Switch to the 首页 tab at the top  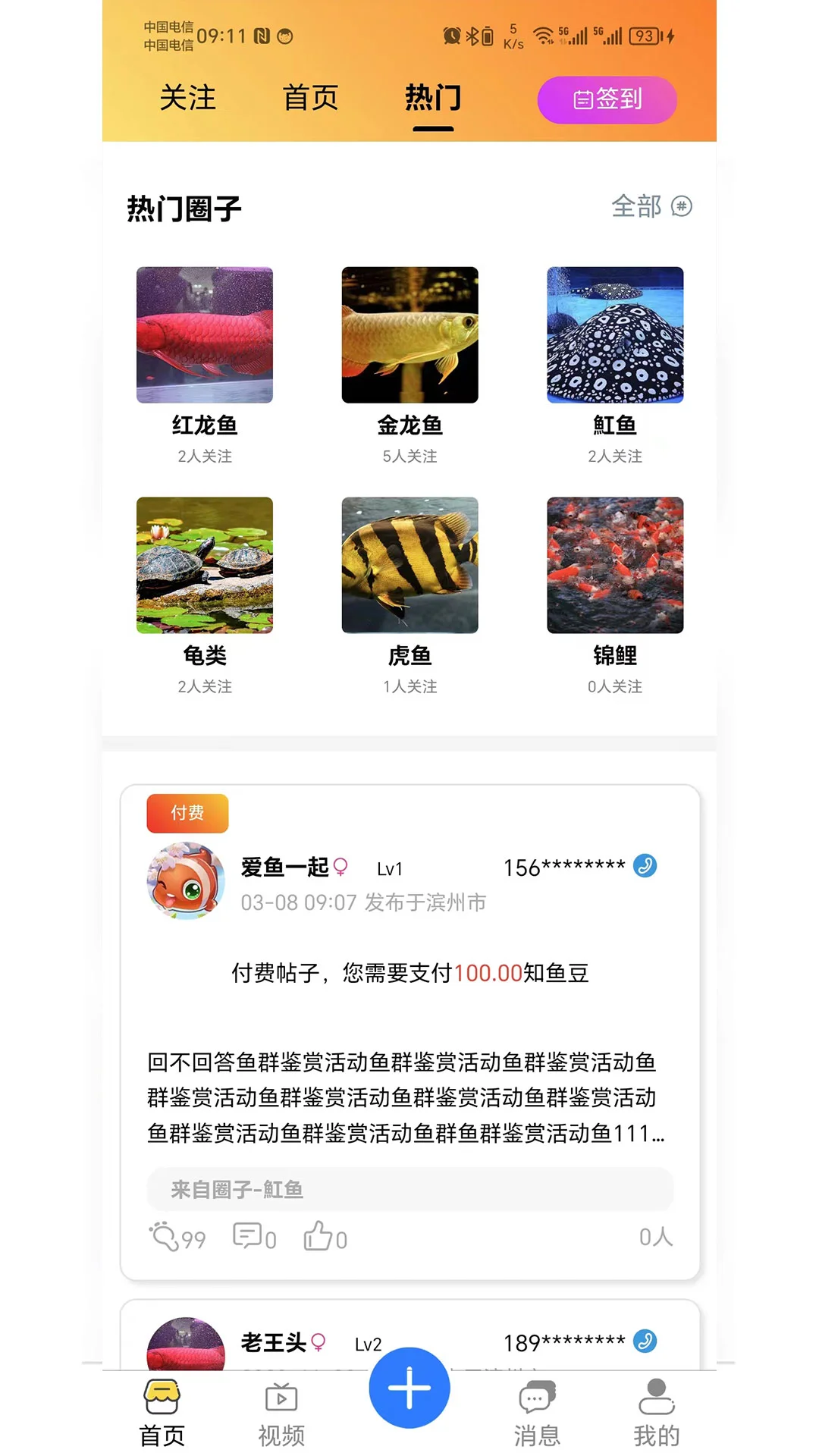click(311, 99)
